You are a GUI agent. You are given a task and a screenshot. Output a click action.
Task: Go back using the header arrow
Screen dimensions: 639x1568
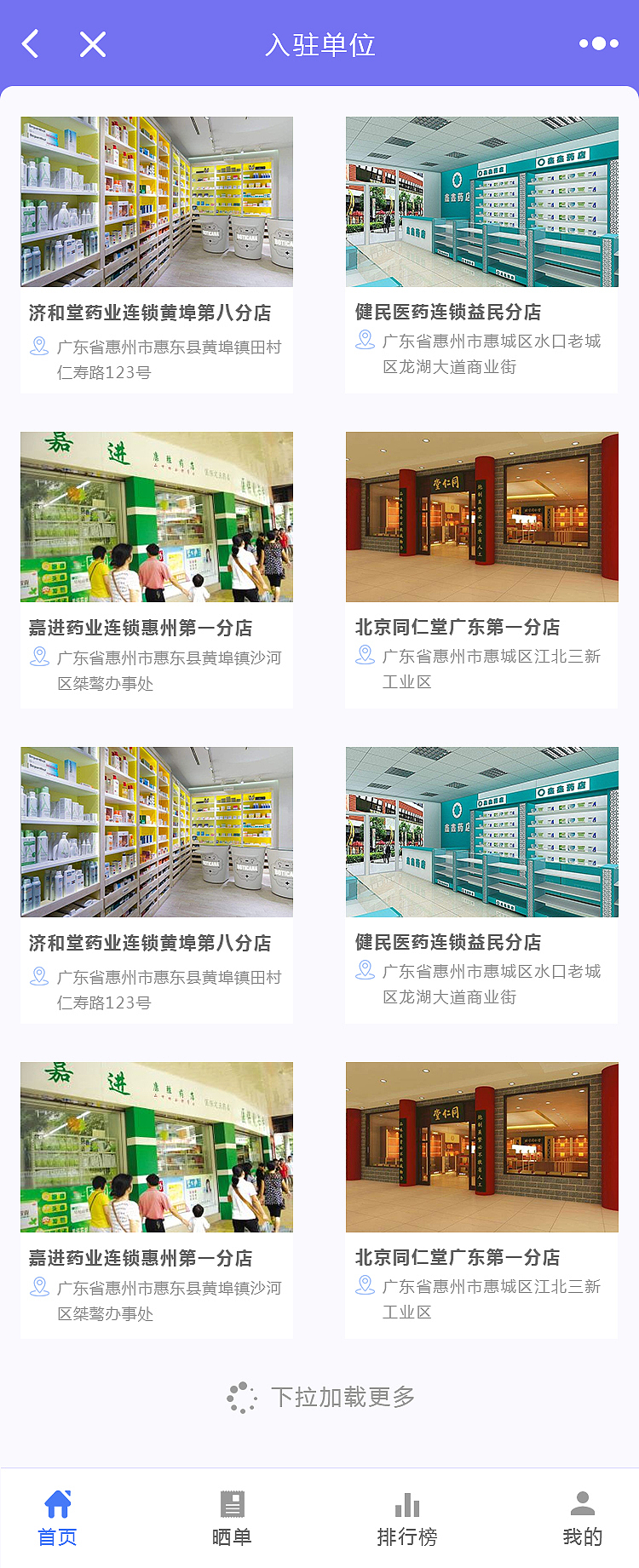[x=31, y=43]
